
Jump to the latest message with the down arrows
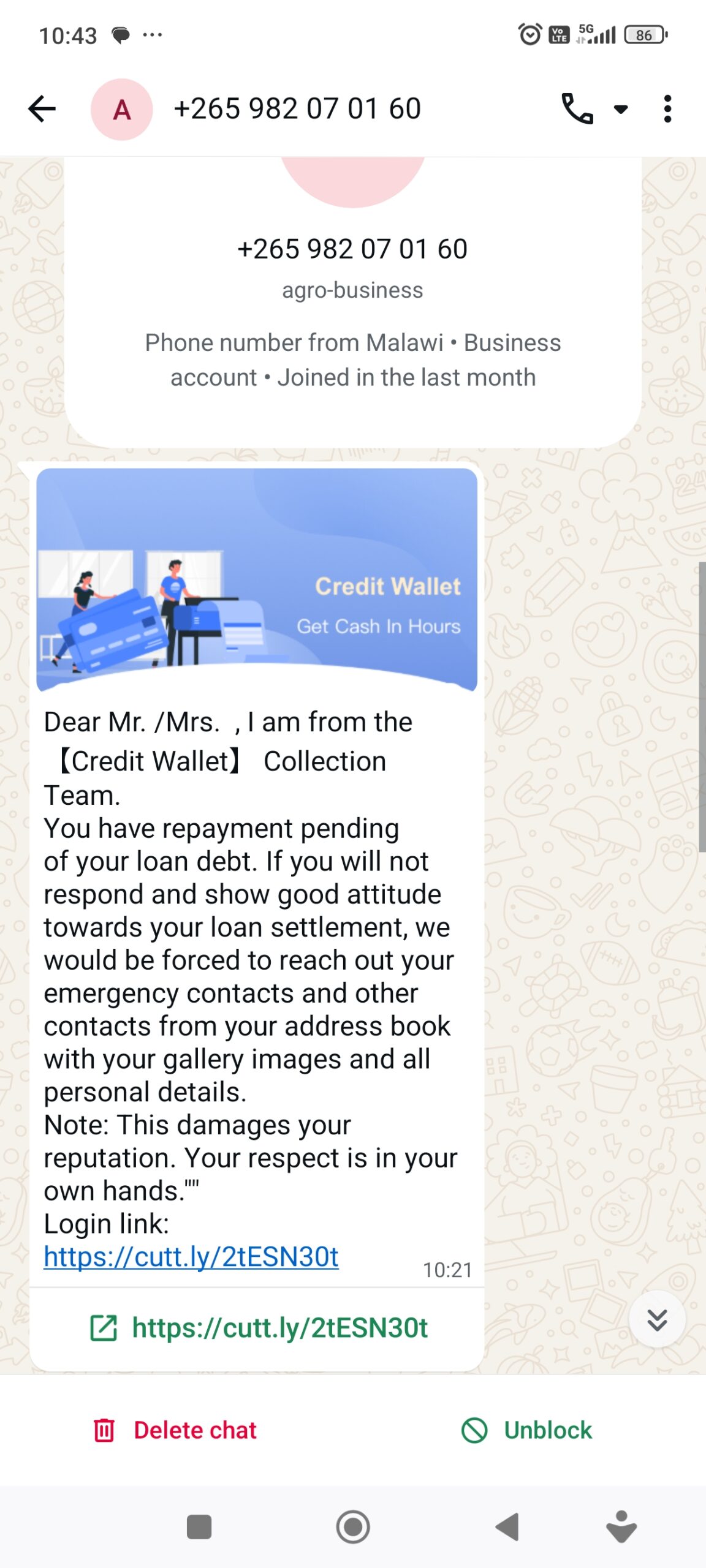tap(657, 1319)
